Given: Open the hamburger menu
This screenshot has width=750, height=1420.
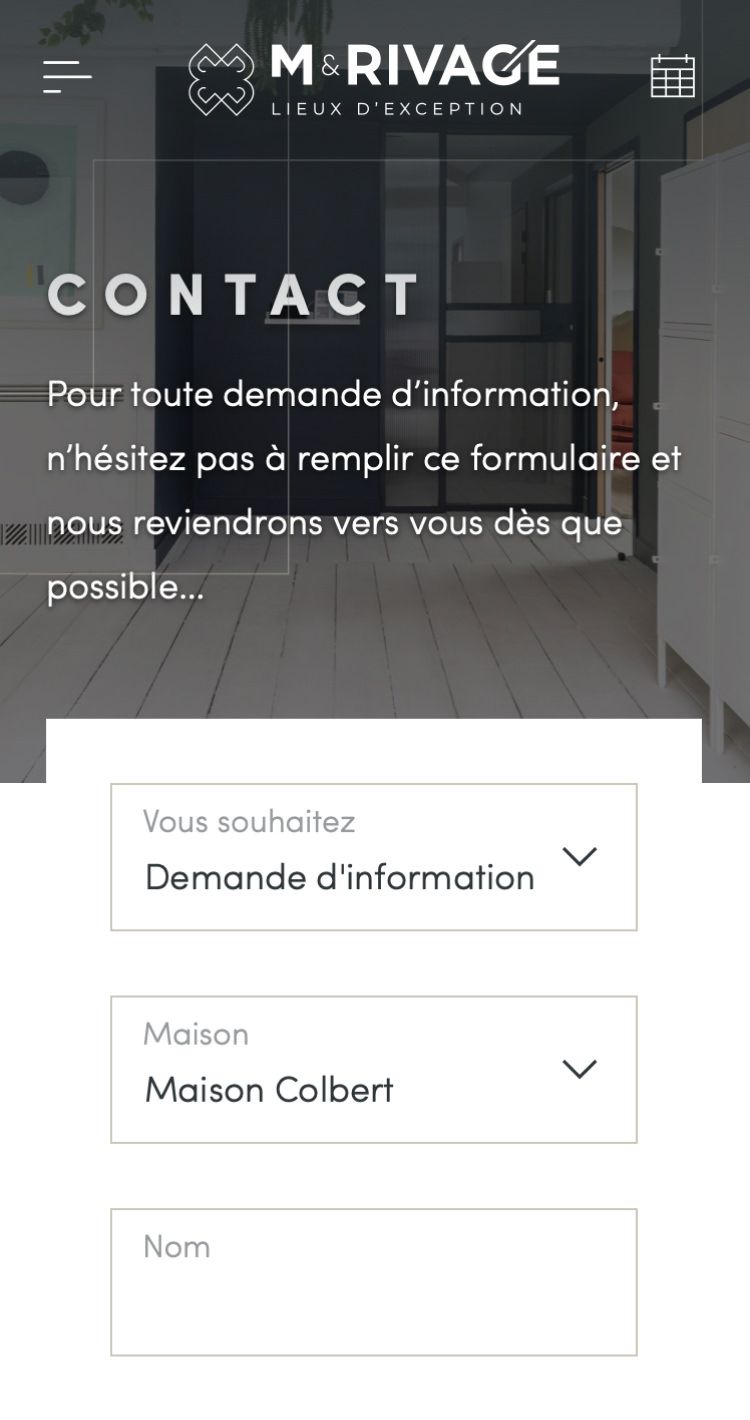Looking at the screenshot, I should click(x=67, y=76).
